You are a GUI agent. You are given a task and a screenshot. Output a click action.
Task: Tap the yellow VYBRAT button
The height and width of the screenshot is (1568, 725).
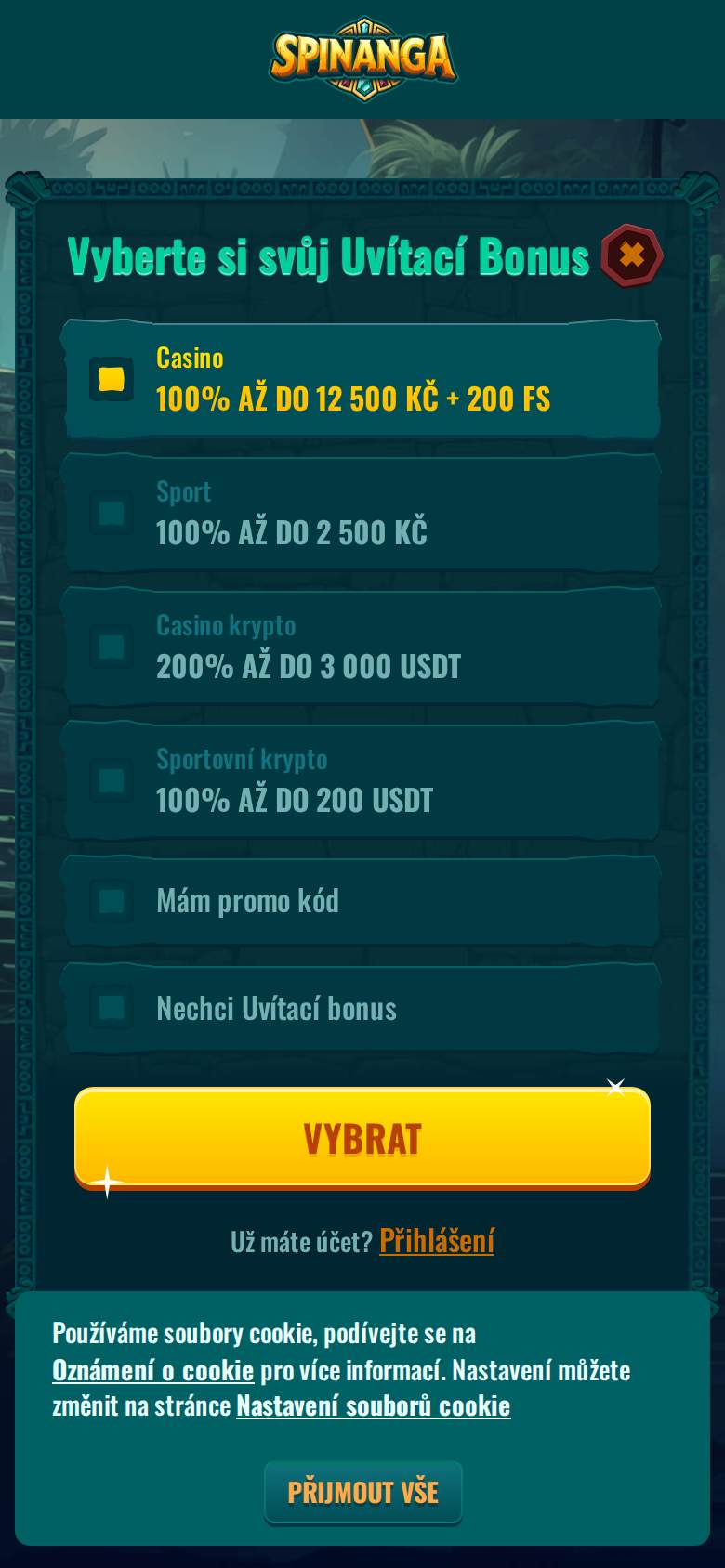[362, 1138]
